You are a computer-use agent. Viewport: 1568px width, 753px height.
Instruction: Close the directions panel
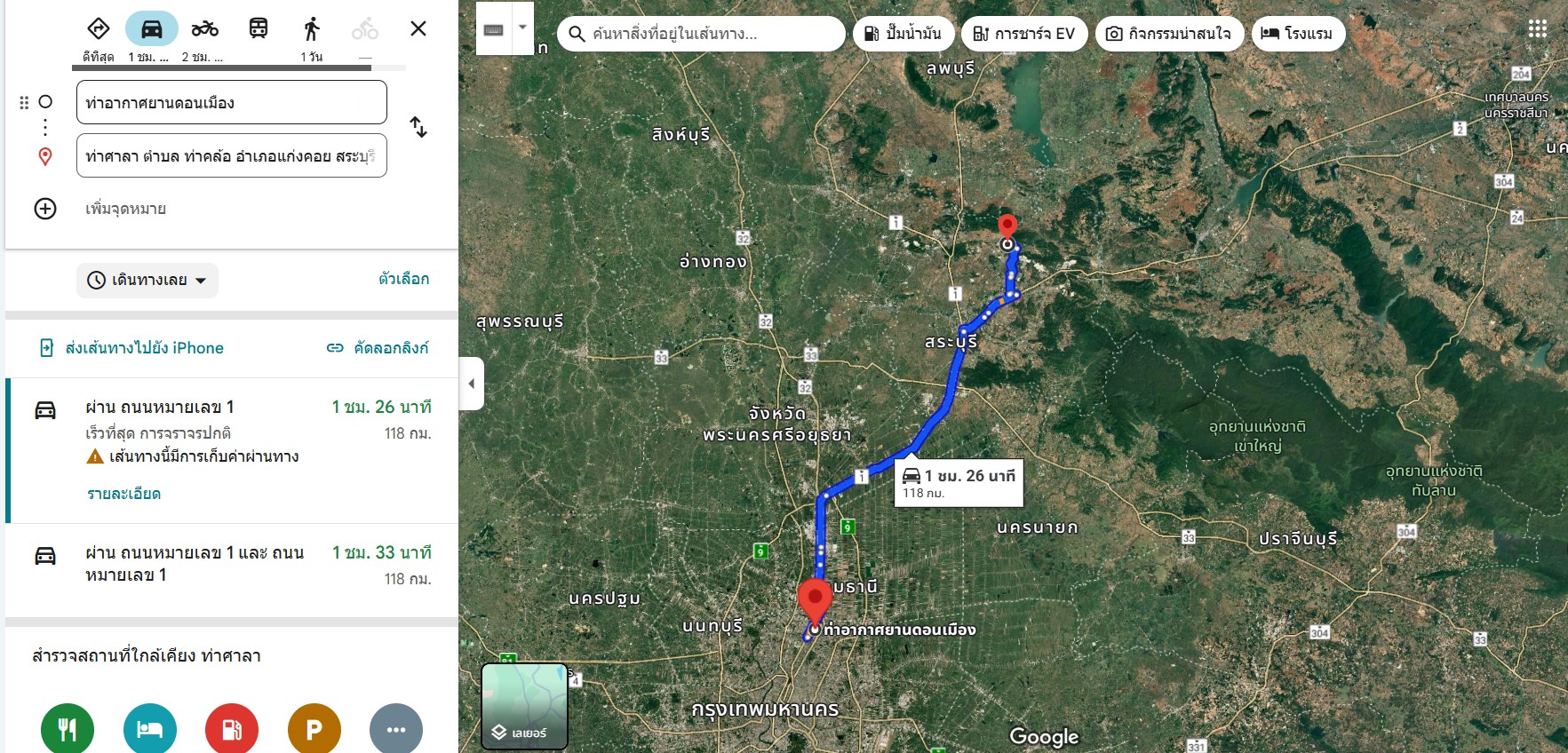pos(418,28)
